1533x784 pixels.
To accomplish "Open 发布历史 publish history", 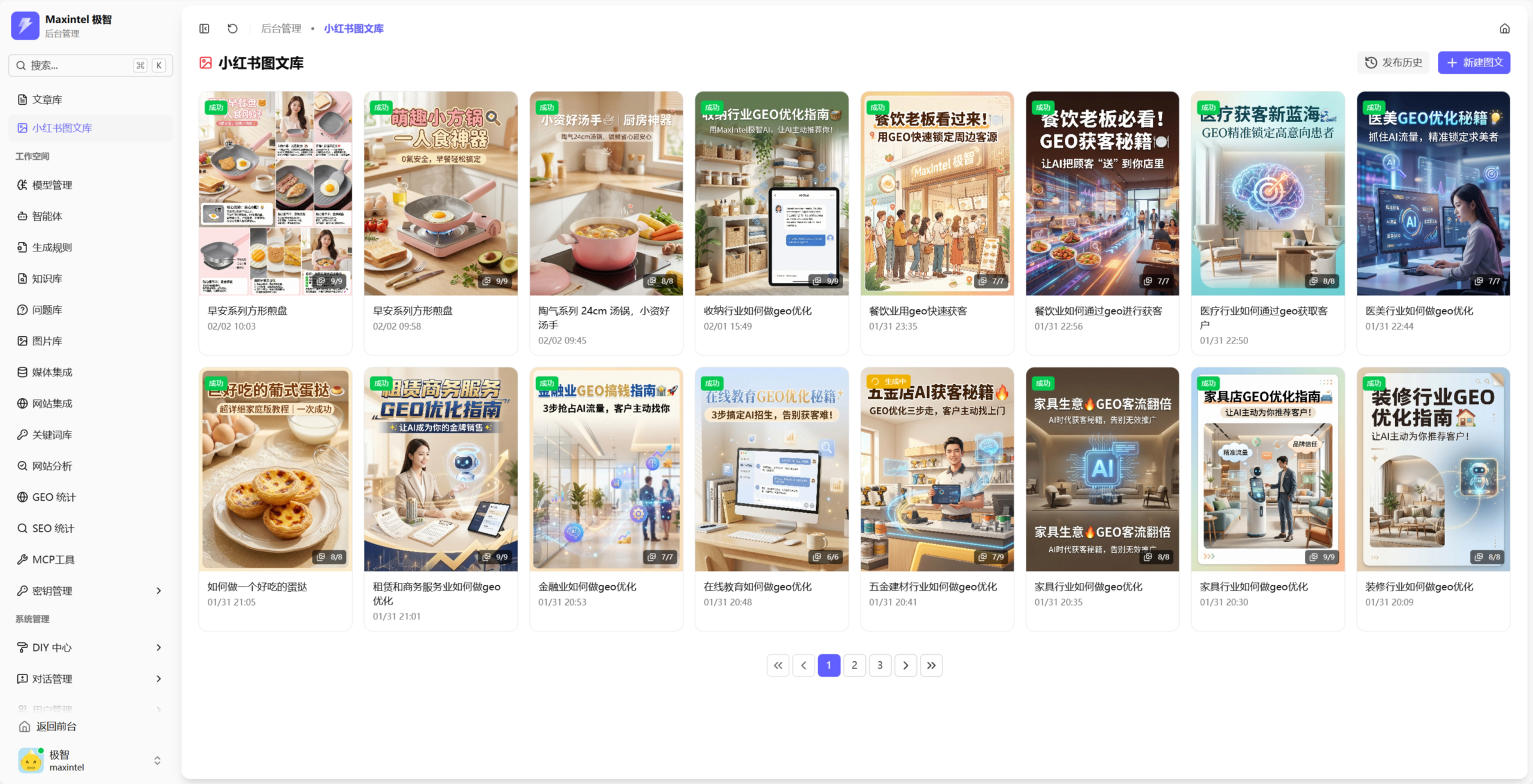I will tap(1393, 63).
